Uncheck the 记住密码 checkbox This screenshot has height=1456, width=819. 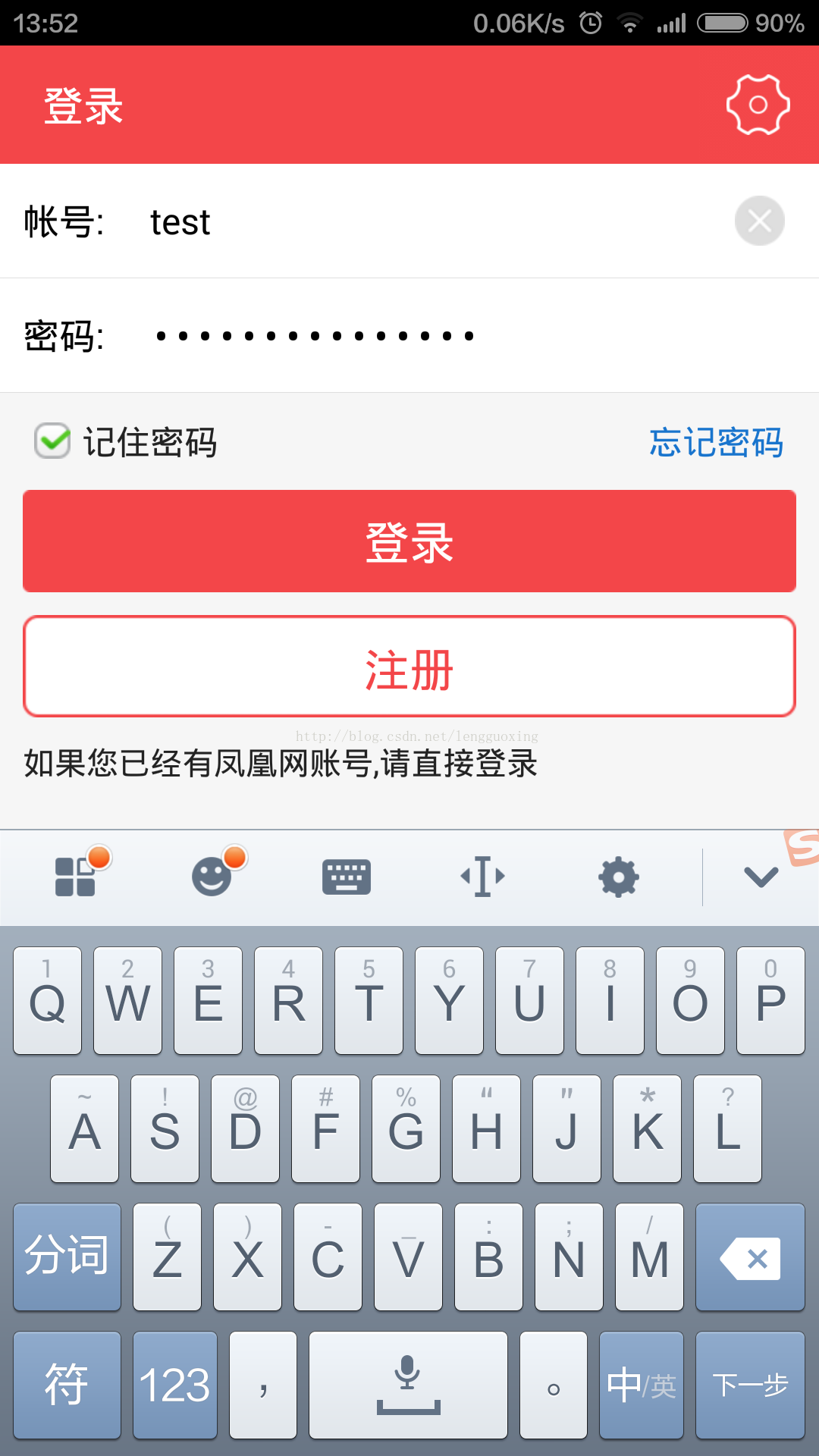point(52,441)
